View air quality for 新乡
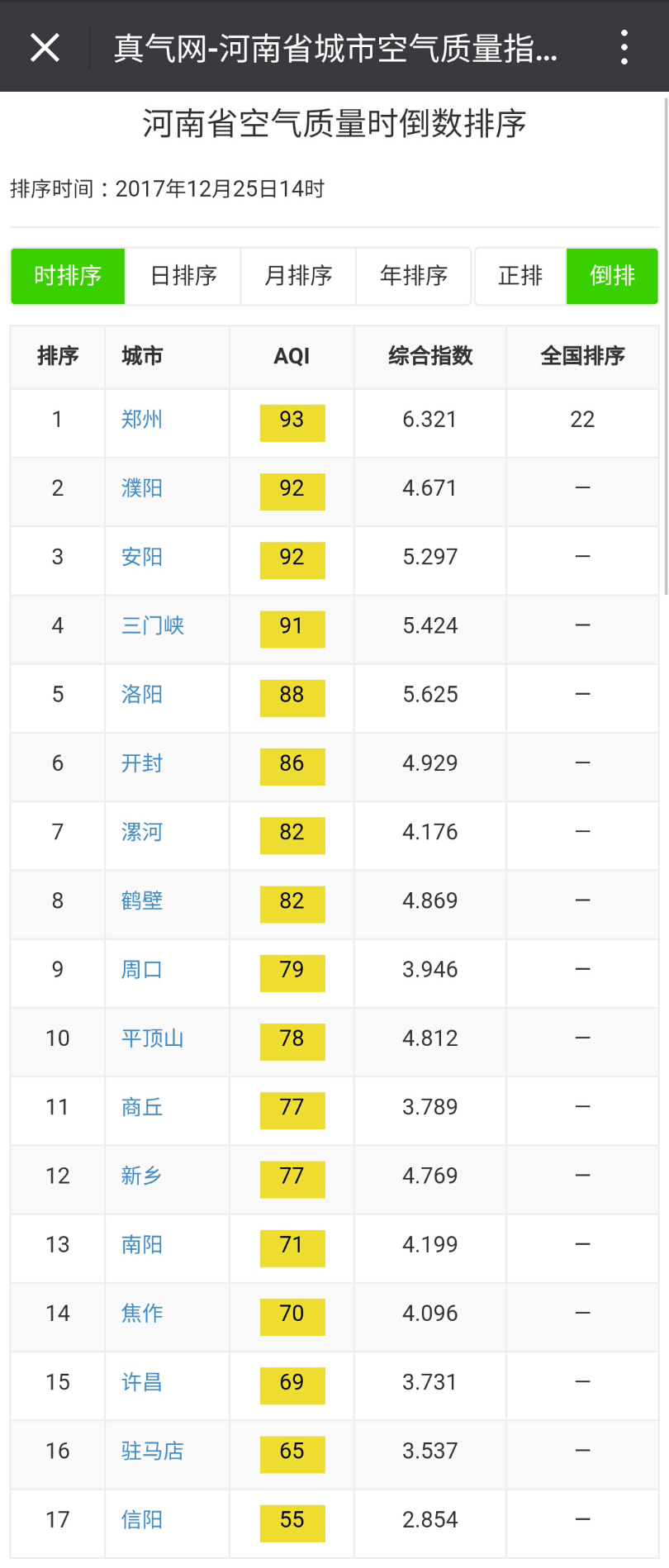669x1568 pixels. (x=142, y=1176)
